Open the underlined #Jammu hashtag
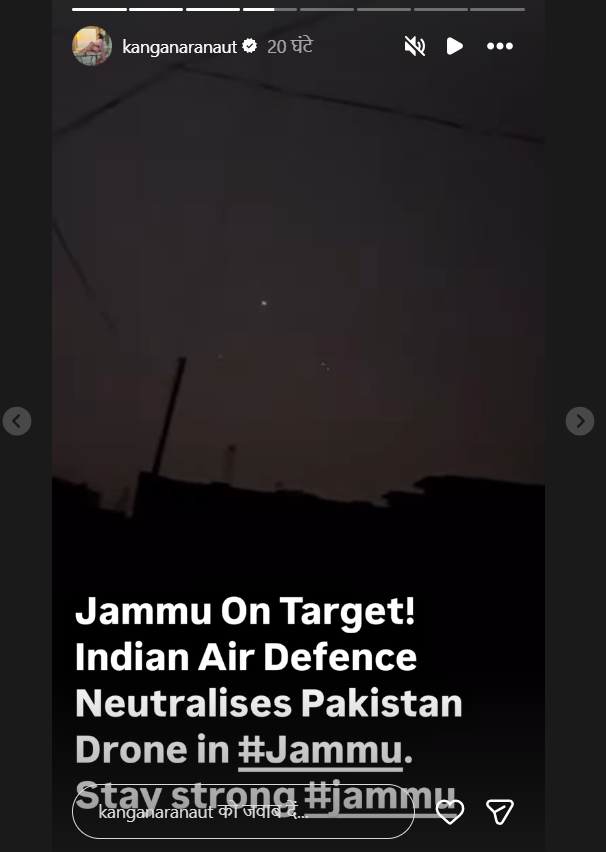This screenshot has width=606, height=852. pyautogui.click(x=320, y=750)
